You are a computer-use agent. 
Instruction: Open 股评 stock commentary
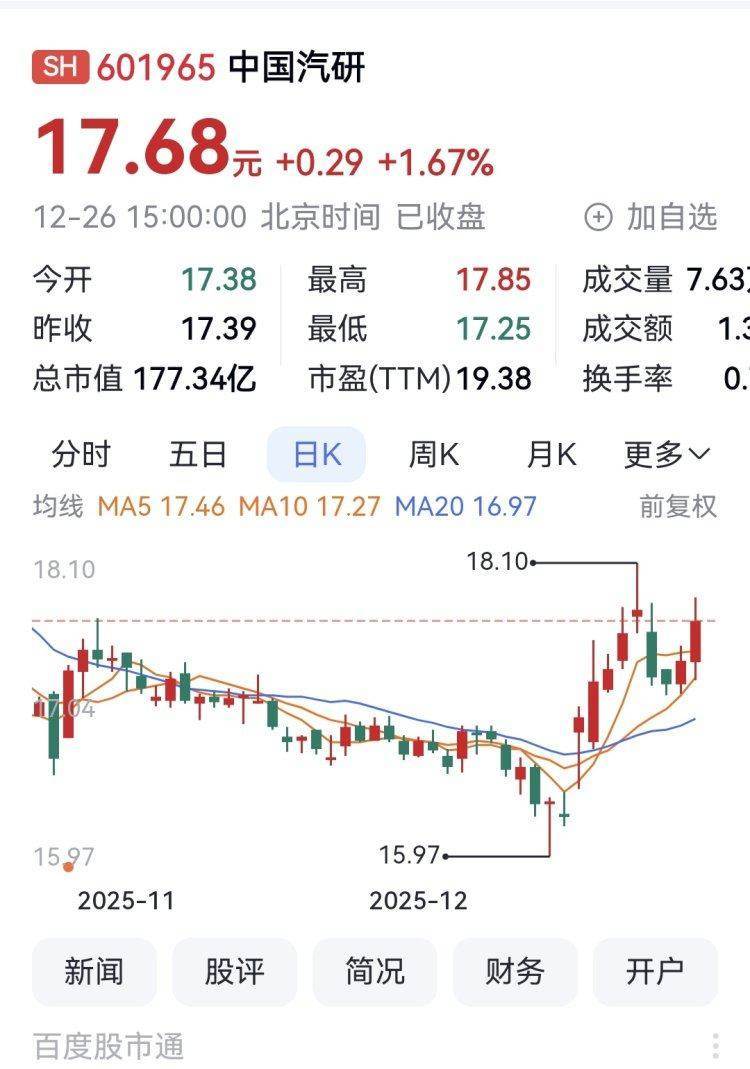pyautogui.click(x=234, y=971)
